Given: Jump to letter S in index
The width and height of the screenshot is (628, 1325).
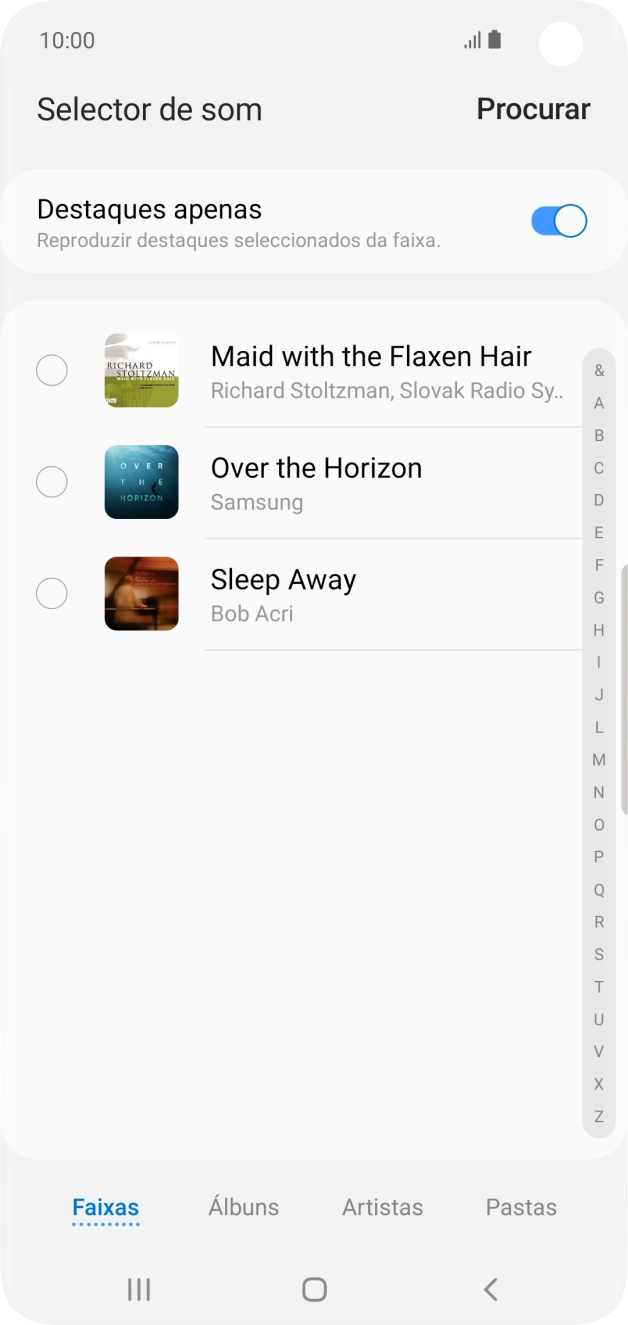Looking at the screenshot, I should tap(599, 954).
